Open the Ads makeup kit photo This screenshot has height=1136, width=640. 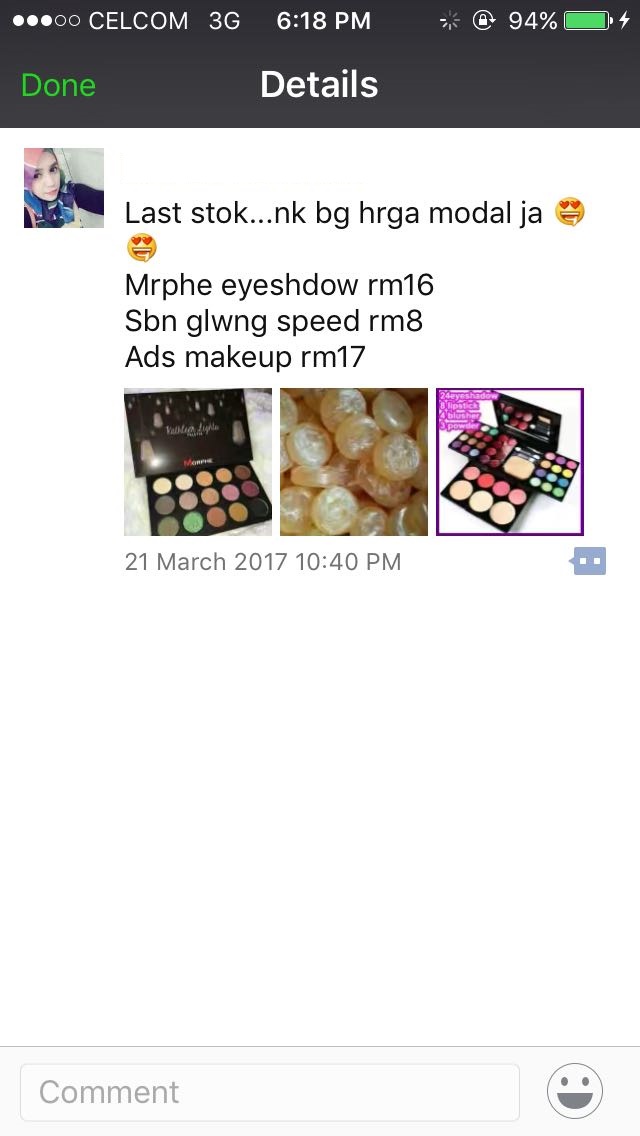510,462
